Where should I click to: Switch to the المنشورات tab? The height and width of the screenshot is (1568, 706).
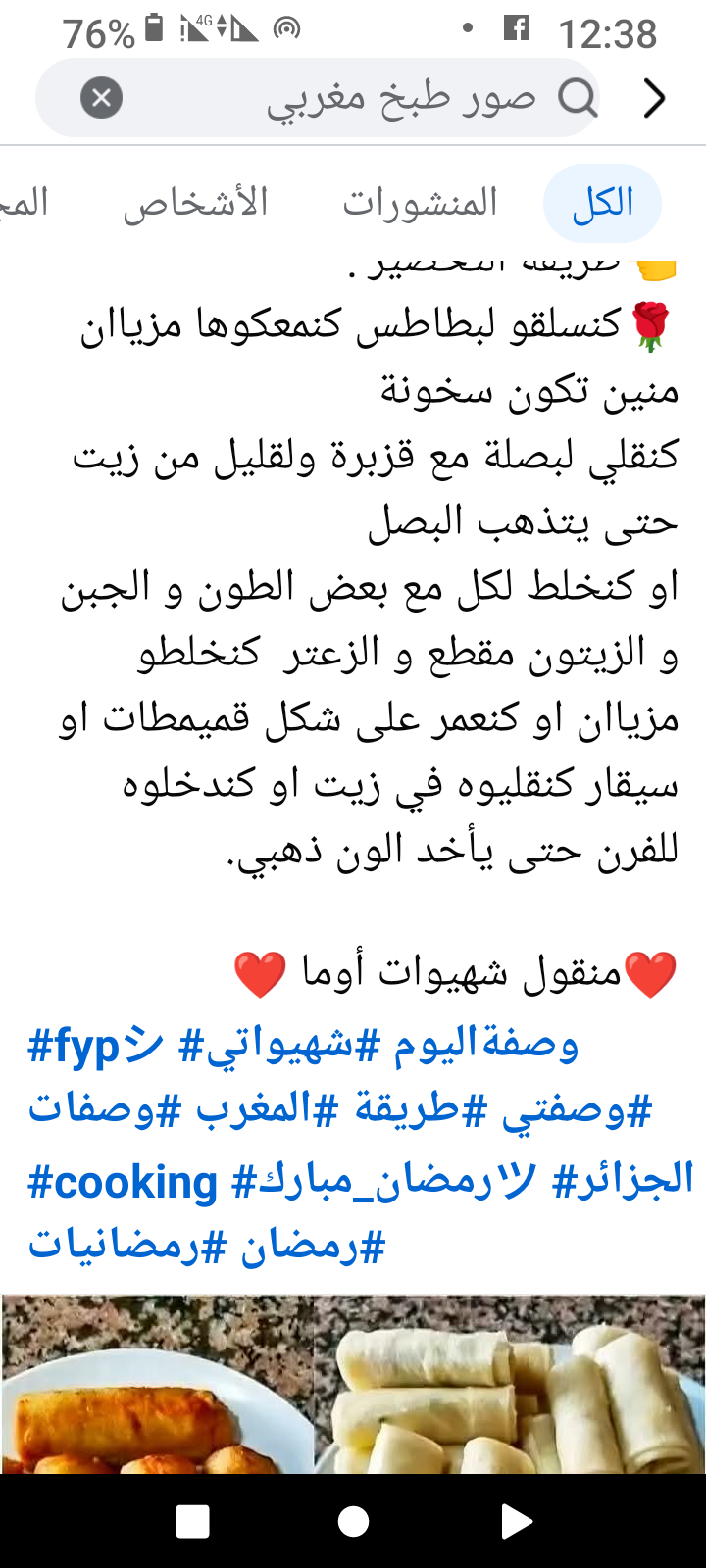(420, 204)
